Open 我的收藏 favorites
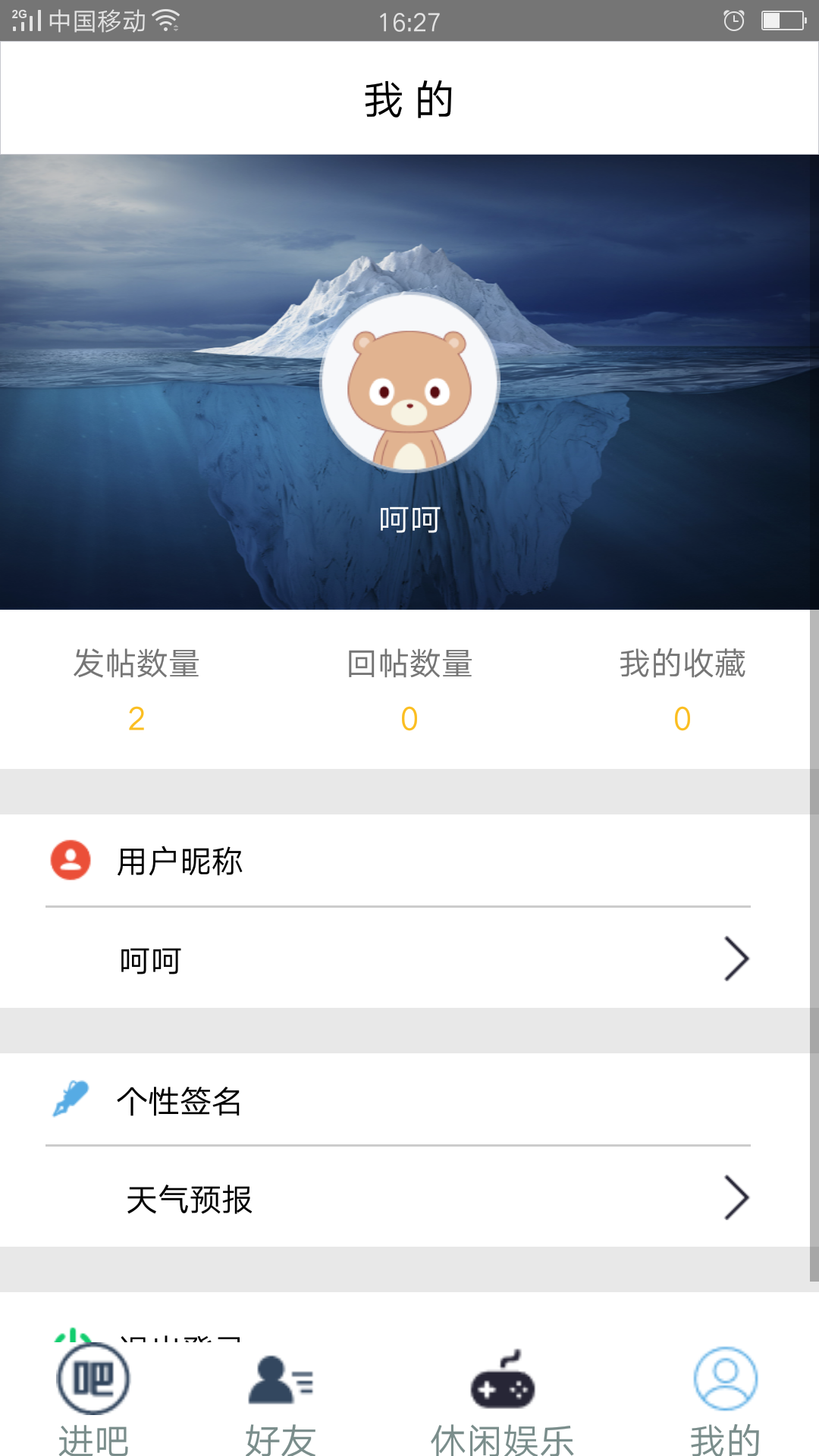 tap(682, 690)
